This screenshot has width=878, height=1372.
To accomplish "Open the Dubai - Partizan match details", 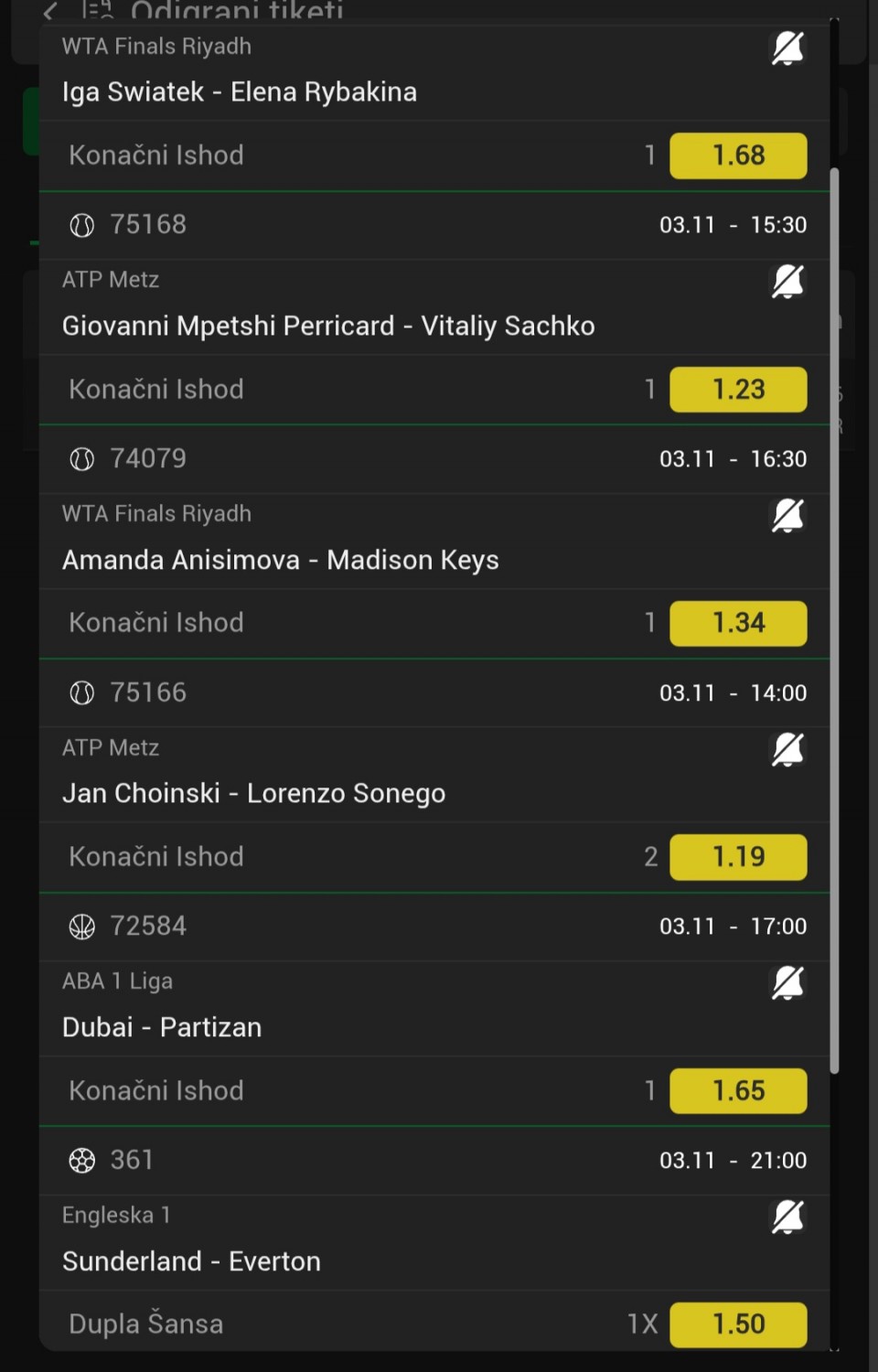I will (162, 1028).
